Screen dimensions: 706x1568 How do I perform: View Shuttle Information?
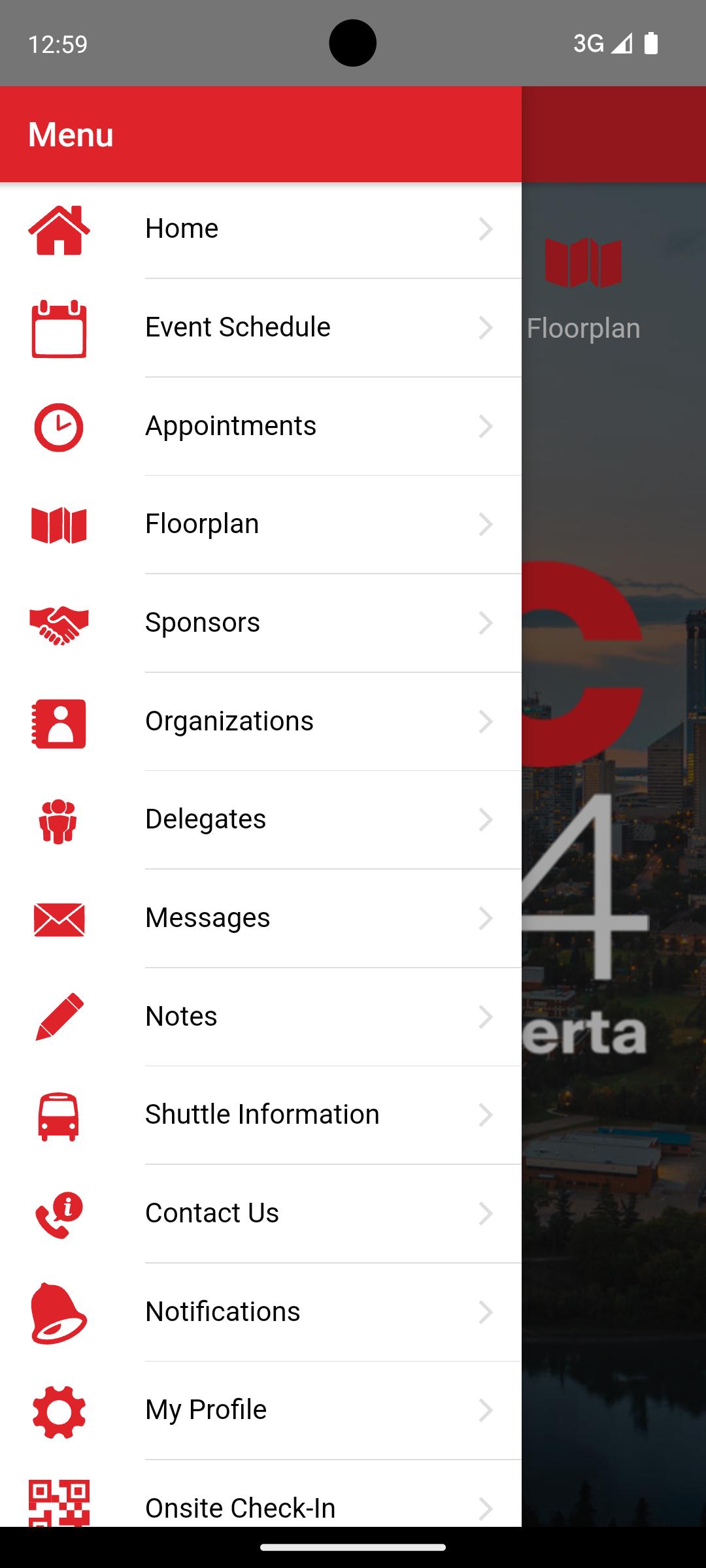tap(261, 1115)
